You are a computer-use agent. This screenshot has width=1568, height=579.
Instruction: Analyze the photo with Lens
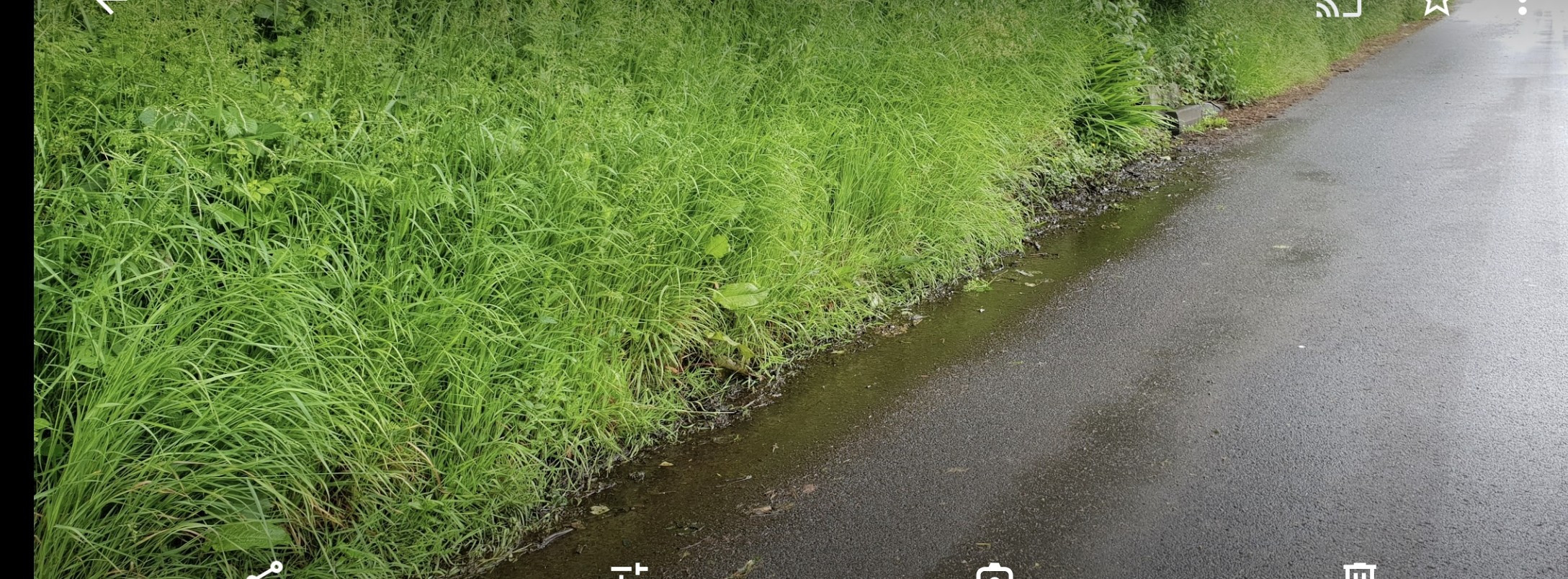tap(995, 573)
